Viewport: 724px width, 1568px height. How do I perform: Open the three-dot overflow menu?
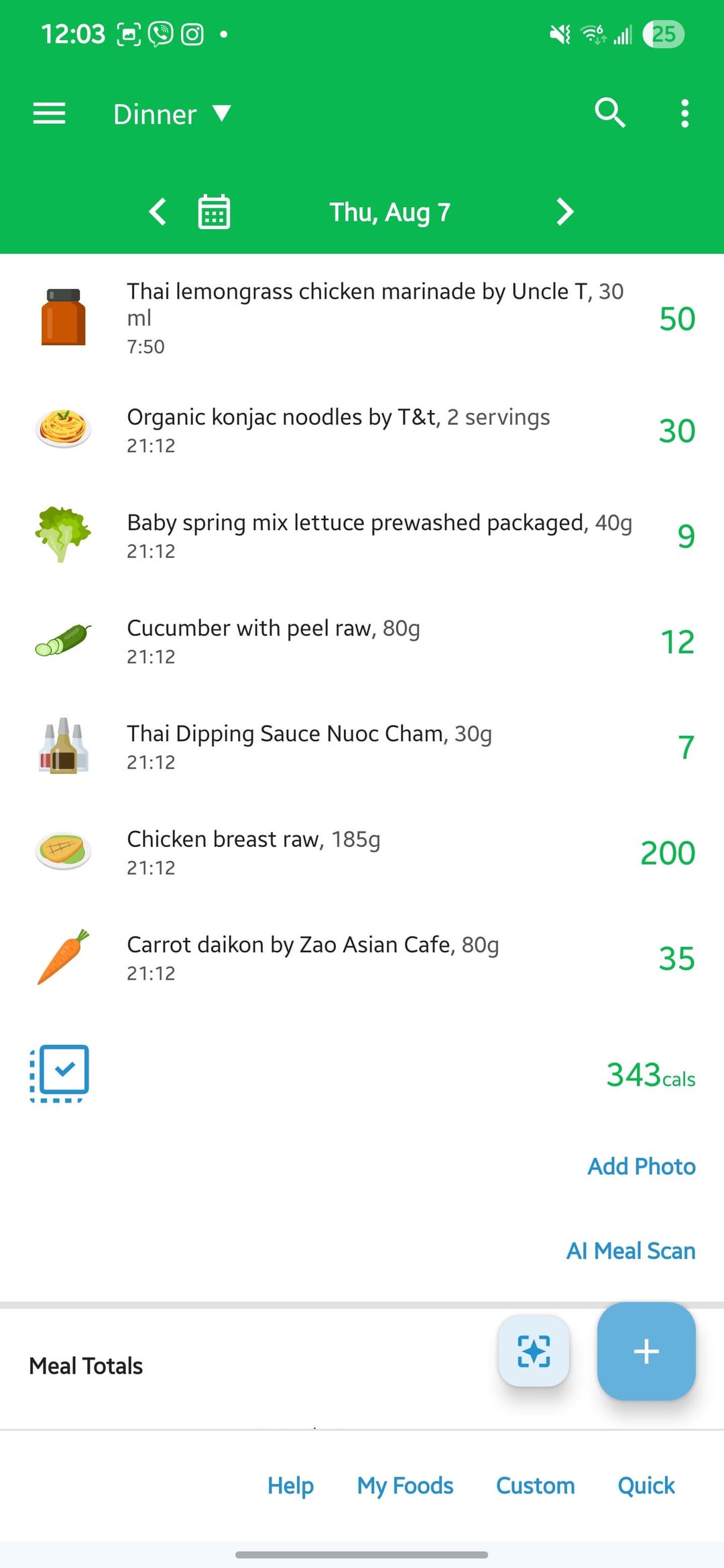pos(684,114)
